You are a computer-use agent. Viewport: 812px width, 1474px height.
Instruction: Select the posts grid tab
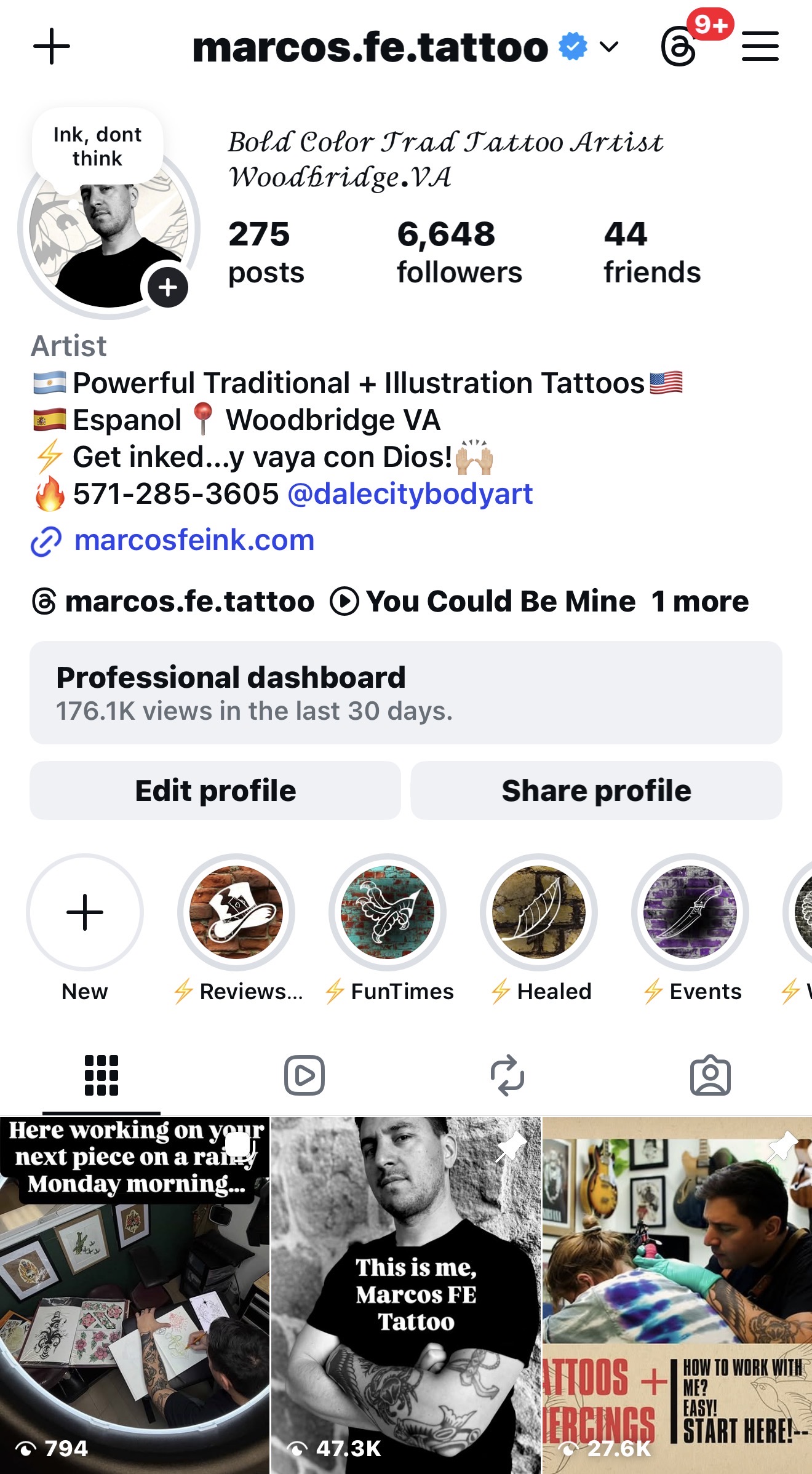(x=100, y=1075)
